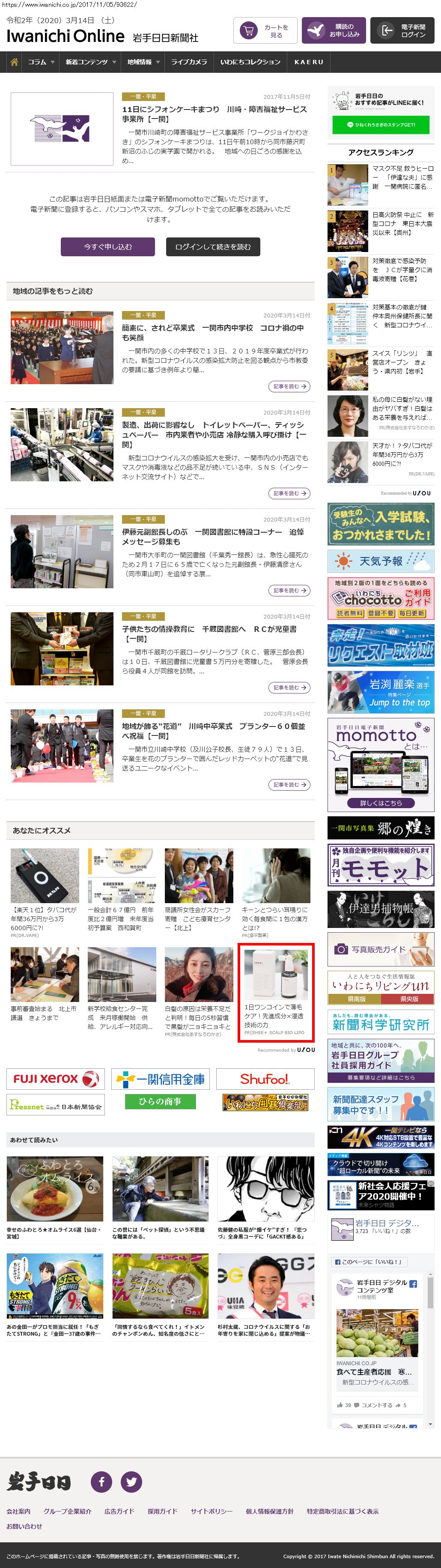Tap 記事を読む for 子供たちの情操教育に article
The height and width of the screenshot is (1568, 441).
click(289, 688)
